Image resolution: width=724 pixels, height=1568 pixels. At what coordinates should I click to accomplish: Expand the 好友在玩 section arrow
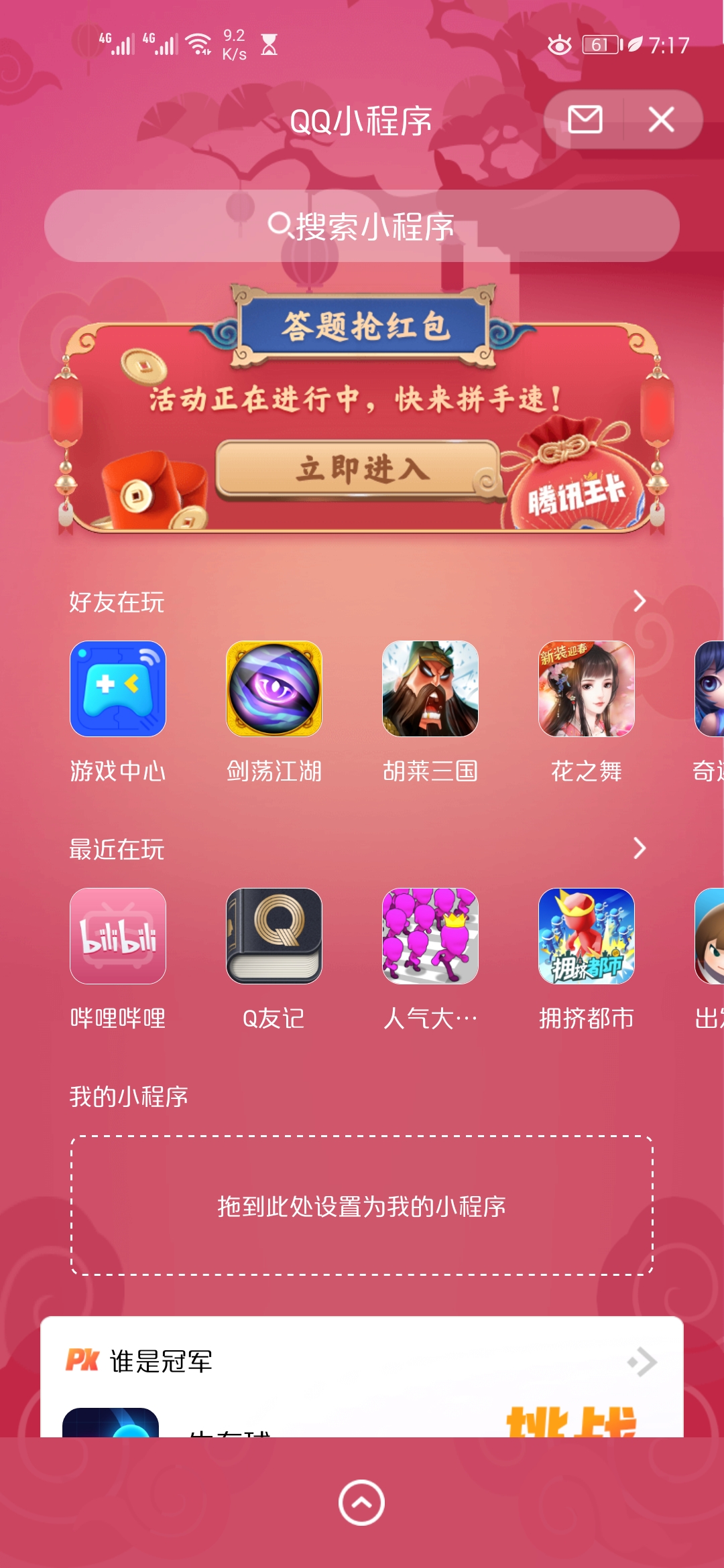[x=640, y=601]
